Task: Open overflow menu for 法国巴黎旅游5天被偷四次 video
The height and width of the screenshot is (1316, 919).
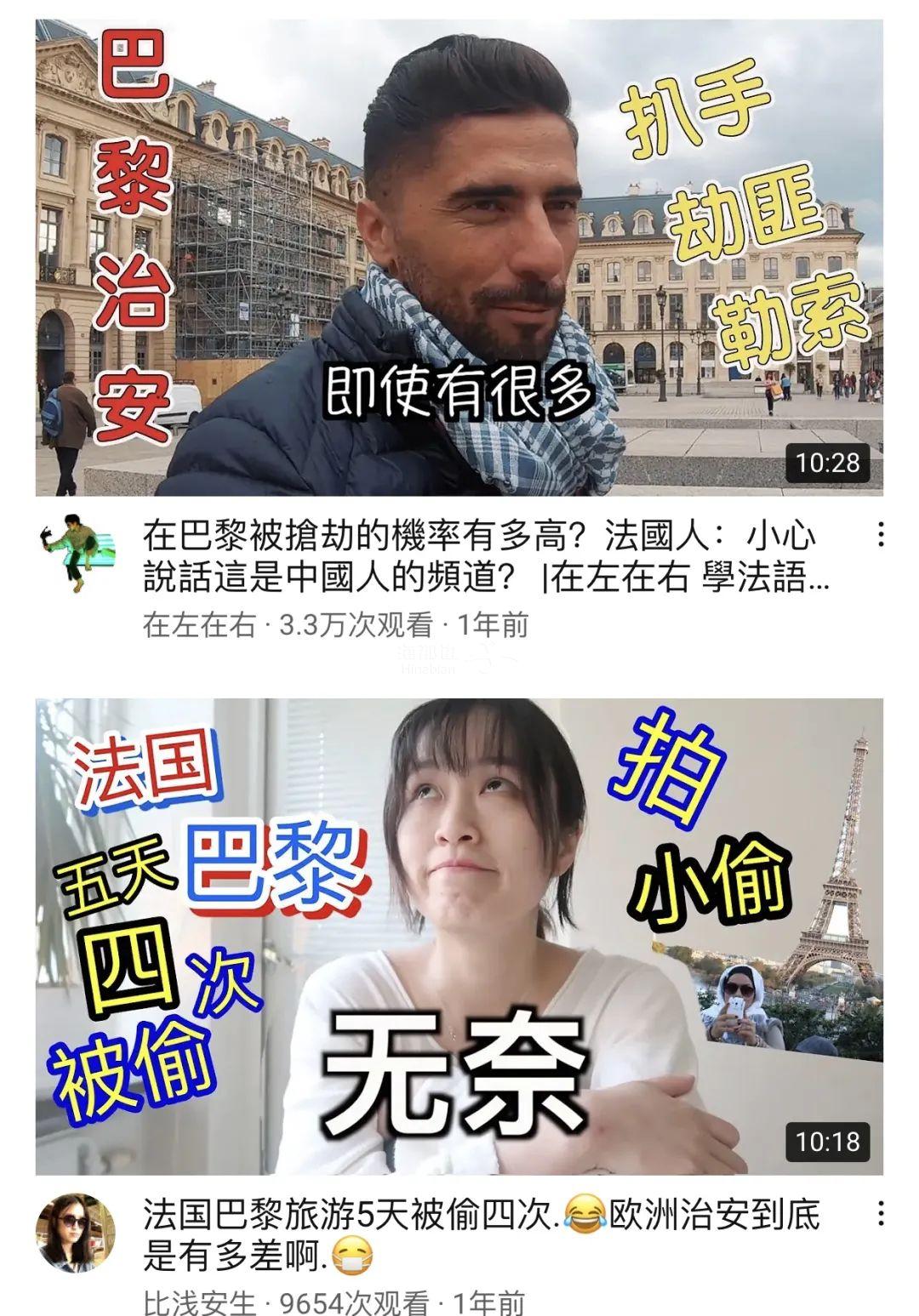Action: point(880,1213)
